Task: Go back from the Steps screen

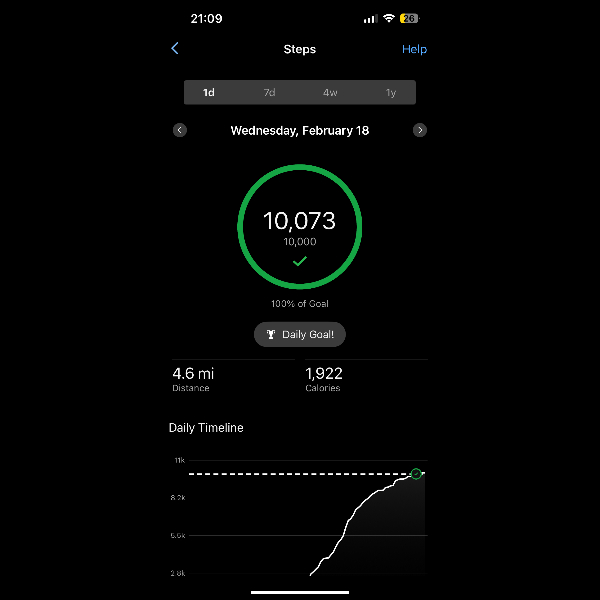Action: coord(175,48)
